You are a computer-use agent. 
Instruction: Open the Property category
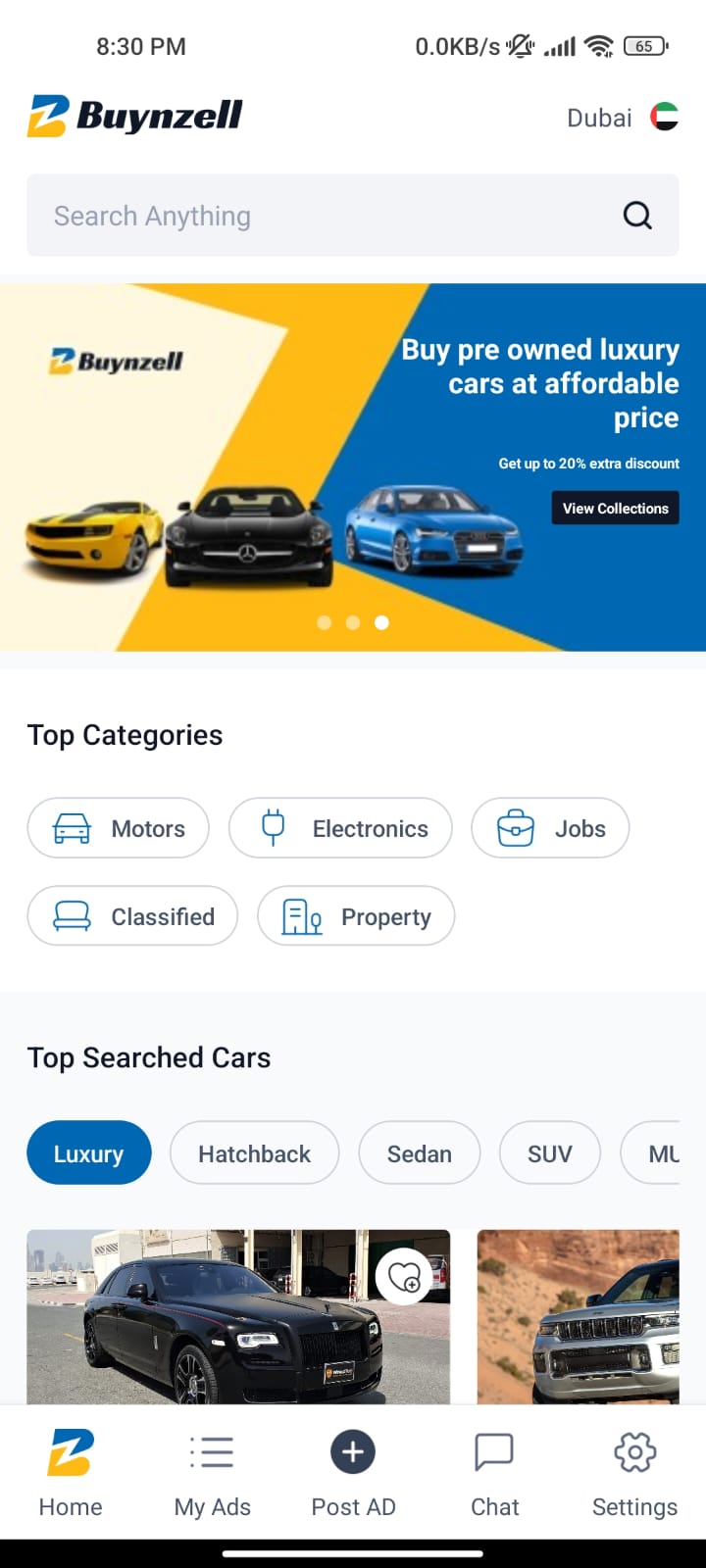point(356,916)
